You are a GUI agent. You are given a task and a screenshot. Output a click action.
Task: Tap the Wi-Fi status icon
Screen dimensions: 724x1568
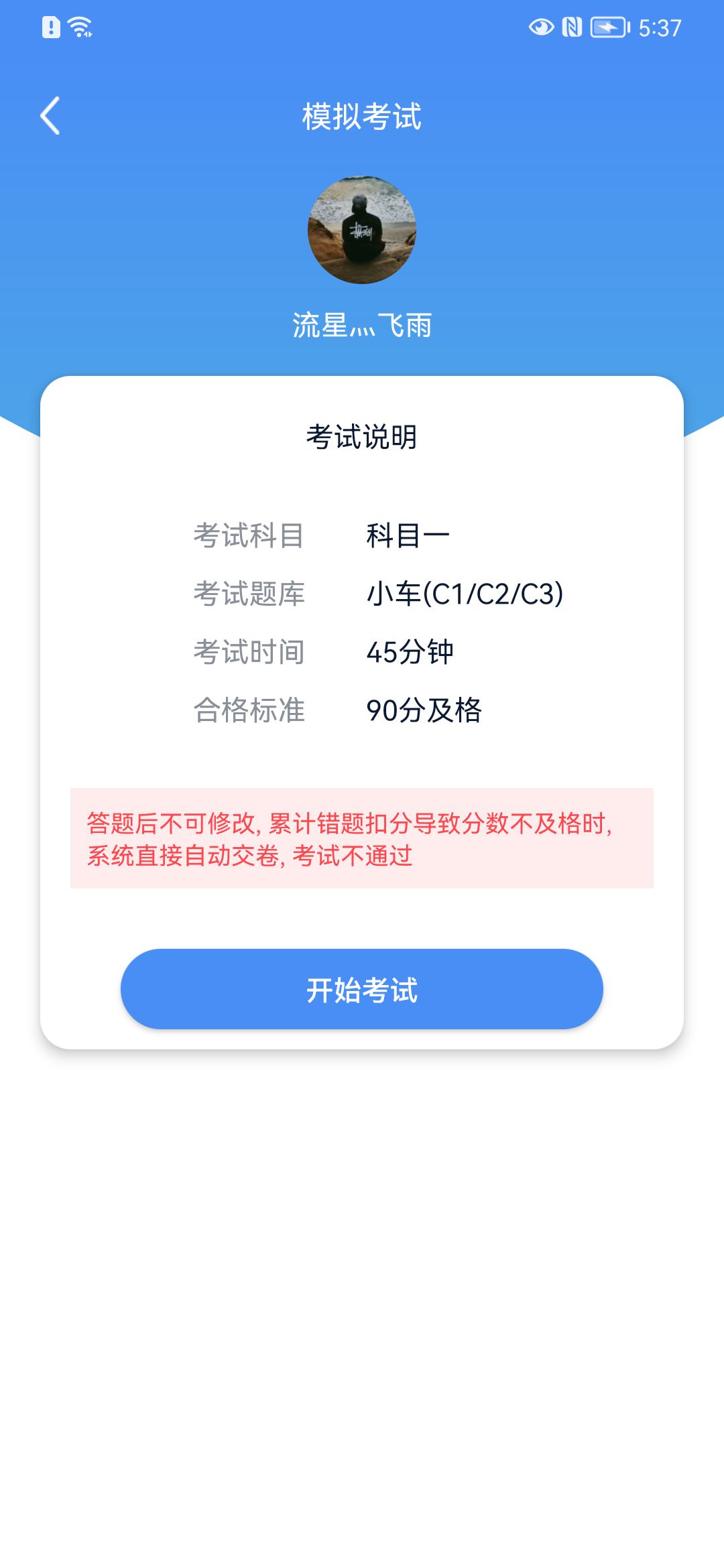79,28
